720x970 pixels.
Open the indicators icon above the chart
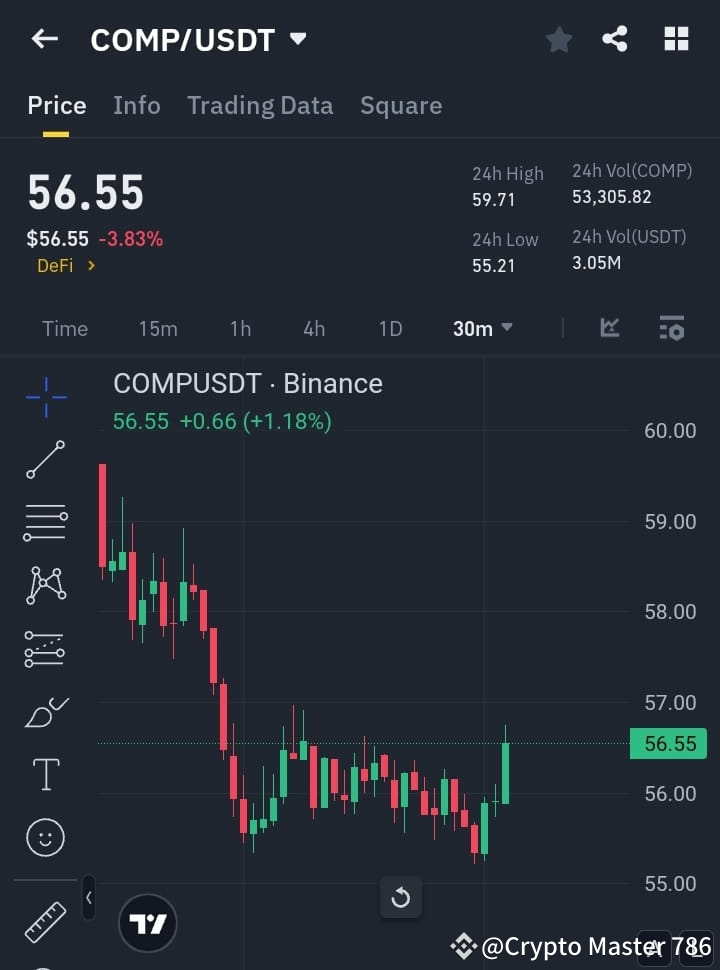(x=609, y=328)
